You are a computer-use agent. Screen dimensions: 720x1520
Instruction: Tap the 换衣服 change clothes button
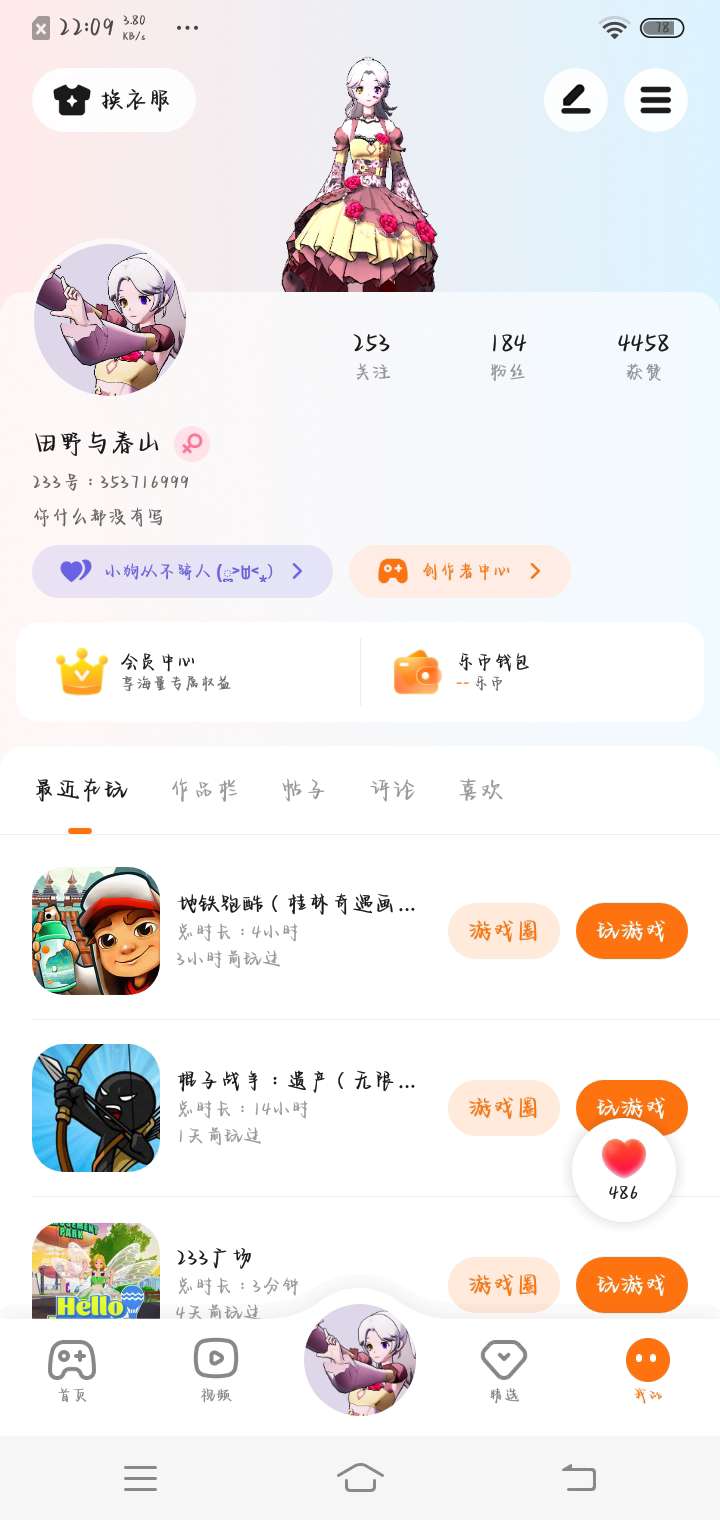pyautogui.click(x=114, y=100)
